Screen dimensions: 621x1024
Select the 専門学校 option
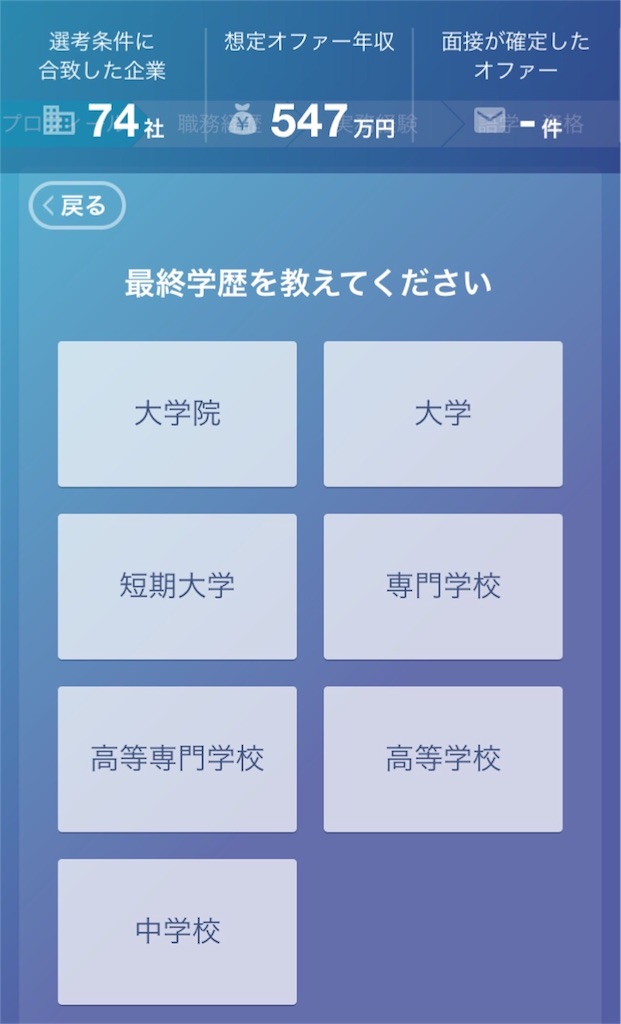click(x=443, y=586)
